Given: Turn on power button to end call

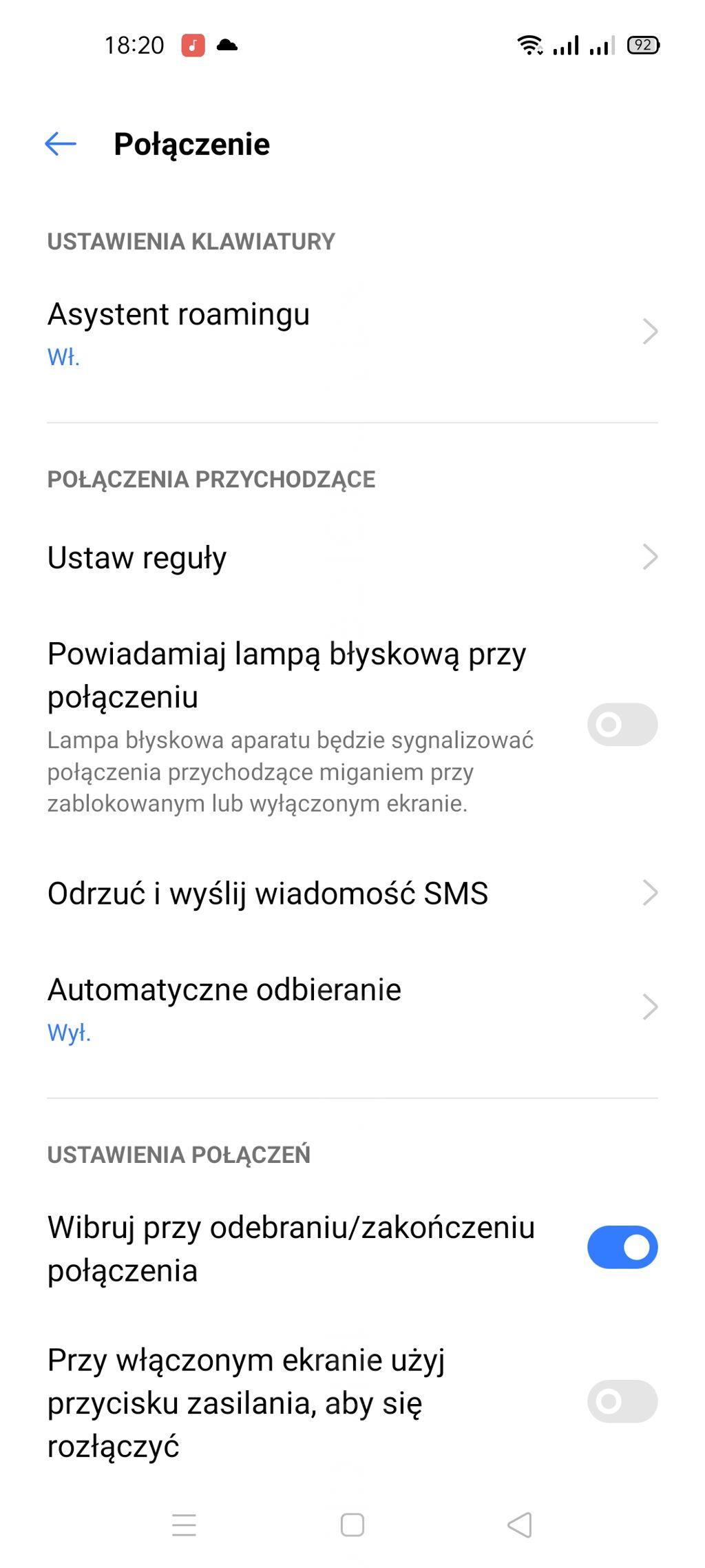Looking at the screenshot, I should [622, 1402].
